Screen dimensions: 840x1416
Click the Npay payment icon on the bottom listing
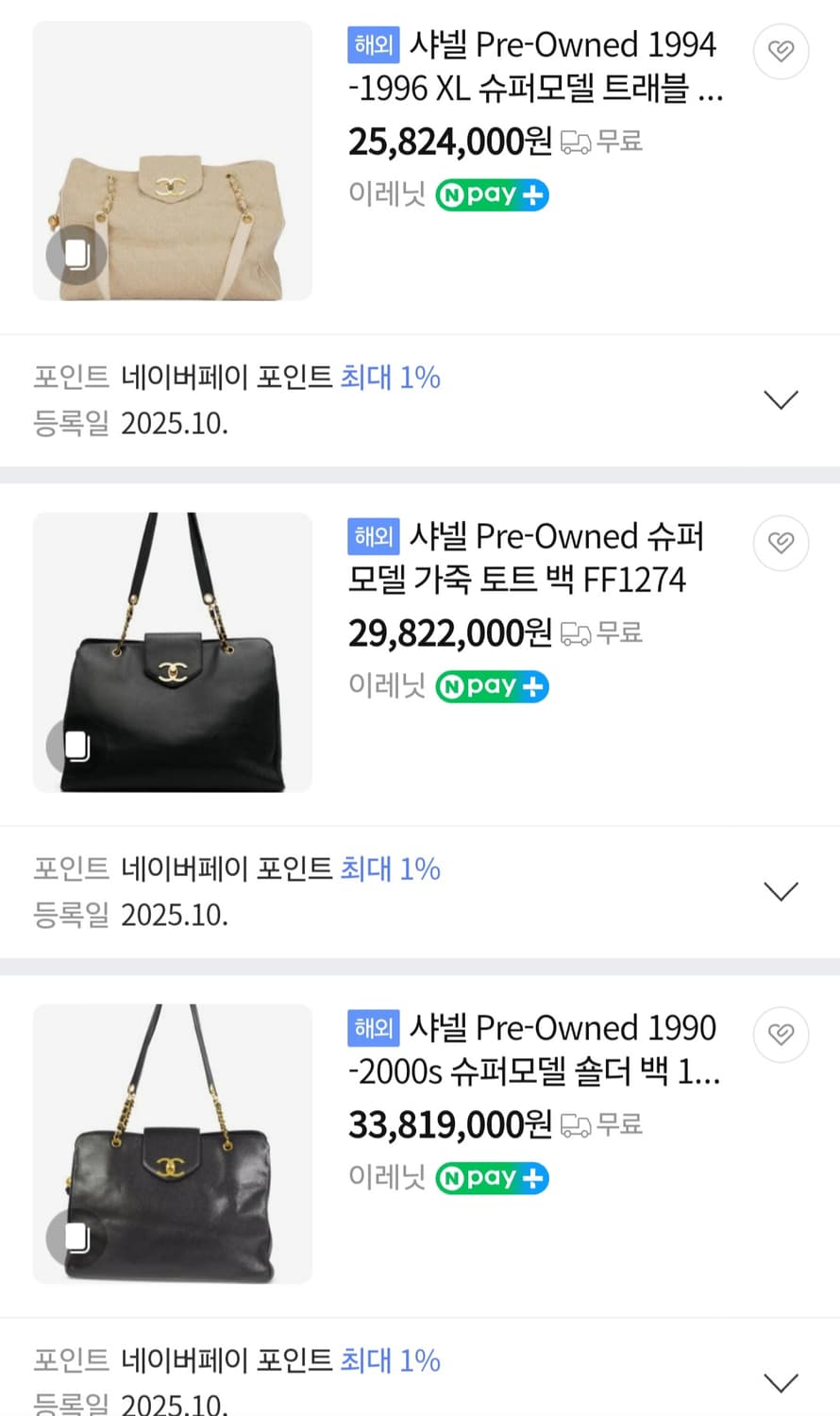(491, 1178)
